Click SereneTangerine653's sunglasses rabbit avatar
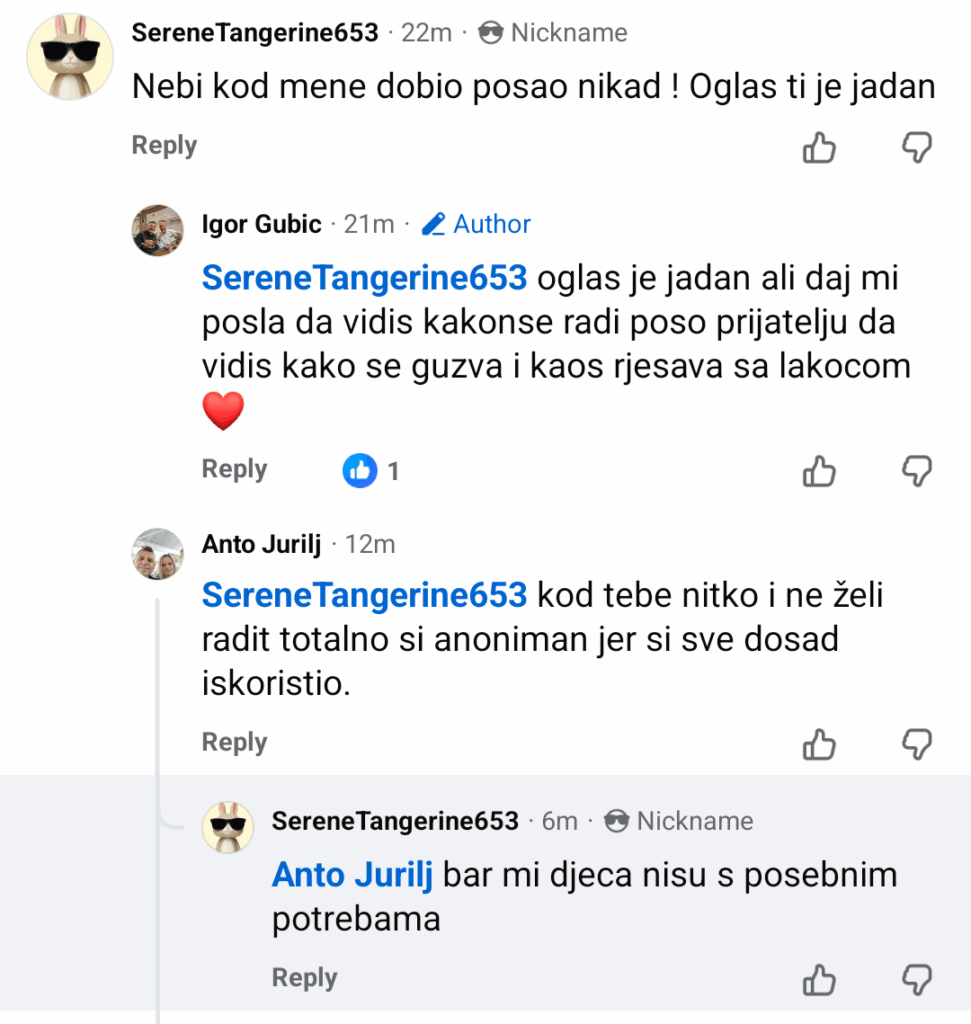This screenshot has height=1024, width=971. point(69,55)
